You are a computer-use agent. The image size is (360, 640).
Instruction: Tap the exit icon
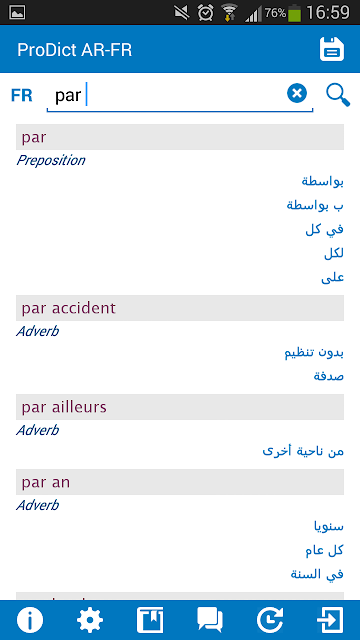330,620
